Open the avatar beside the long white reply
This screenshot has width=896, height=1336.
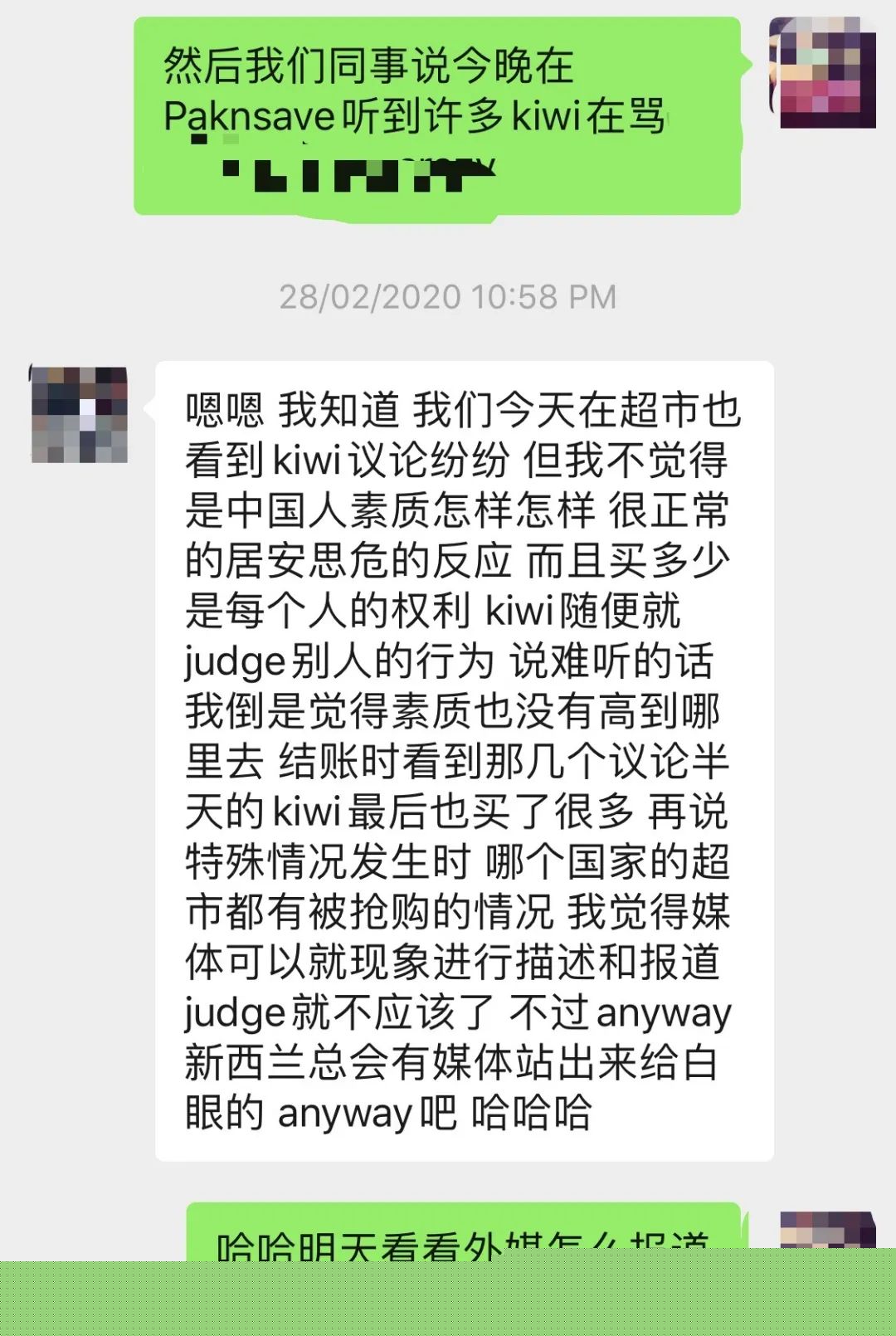(80, 414)
